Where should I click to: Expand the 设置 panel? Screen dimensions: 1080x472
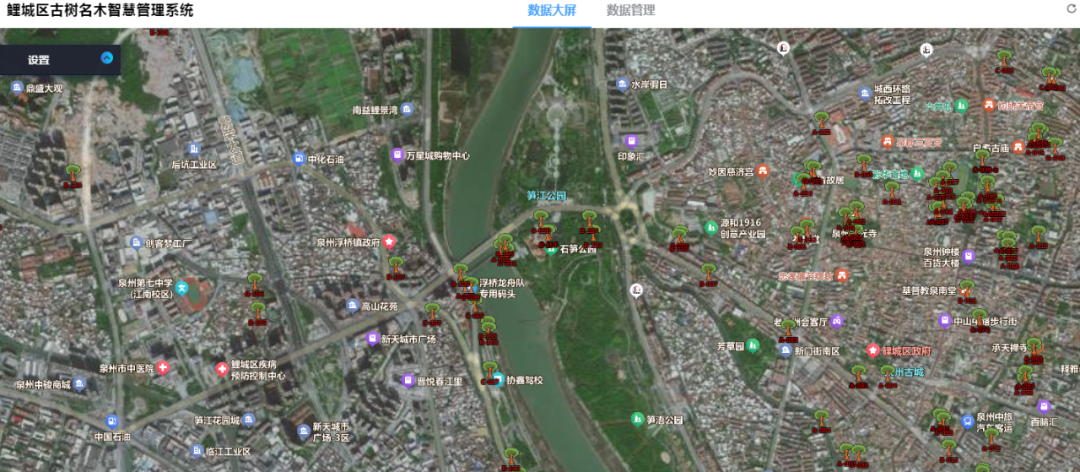click(x=107, y=58)
